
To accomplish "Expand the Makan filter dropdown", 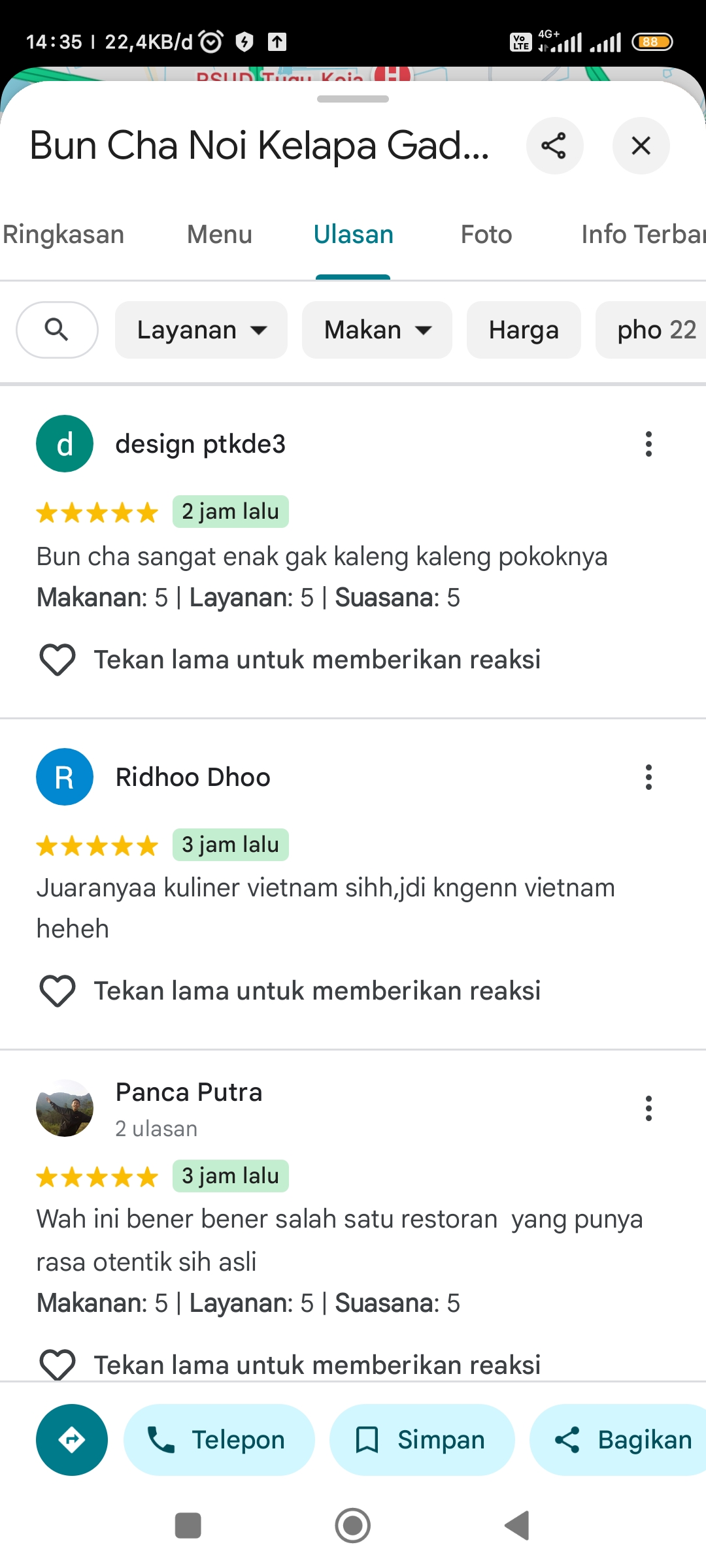I will pyautogui.click(x=377, y=330).
